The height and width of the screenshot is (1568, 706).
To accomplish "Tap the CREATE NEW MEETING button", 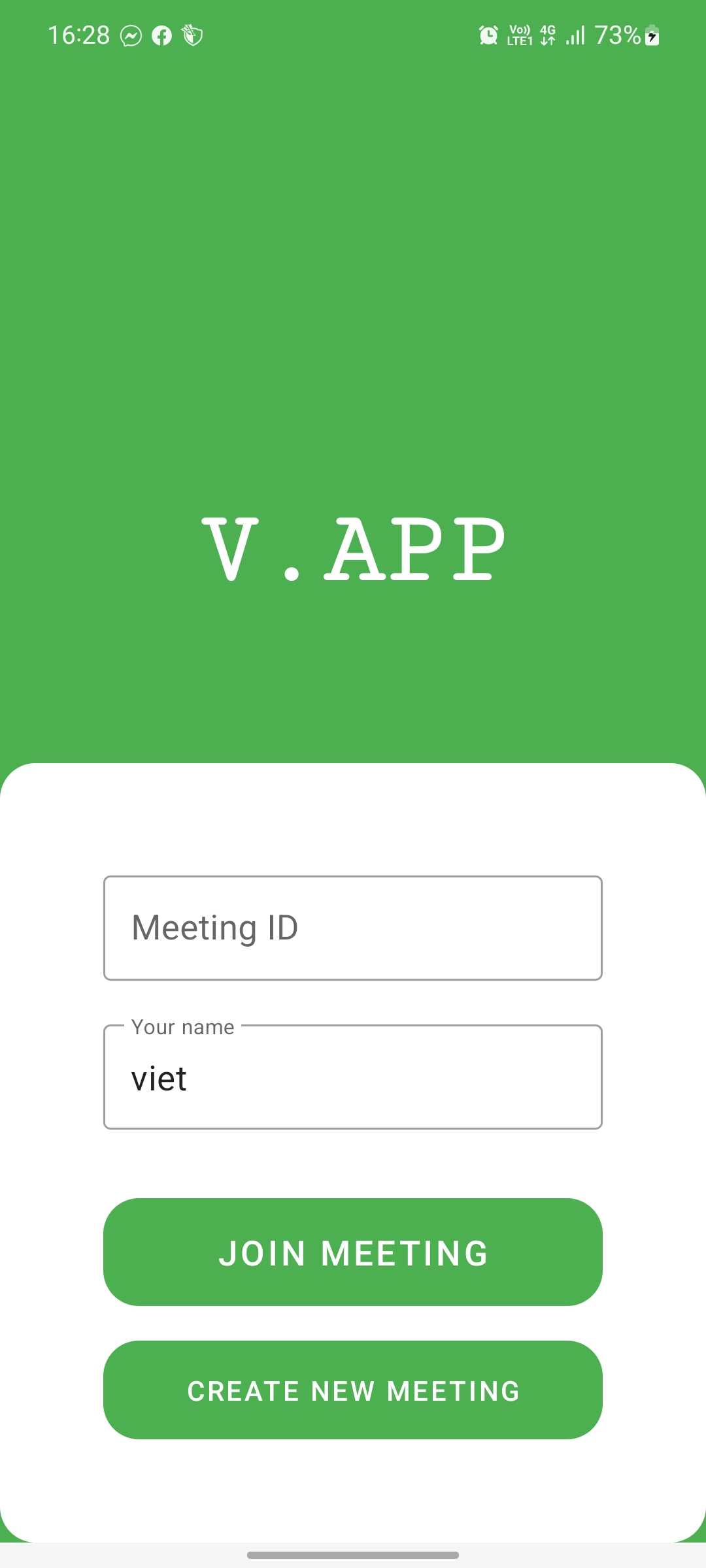I will point(353,1390).
